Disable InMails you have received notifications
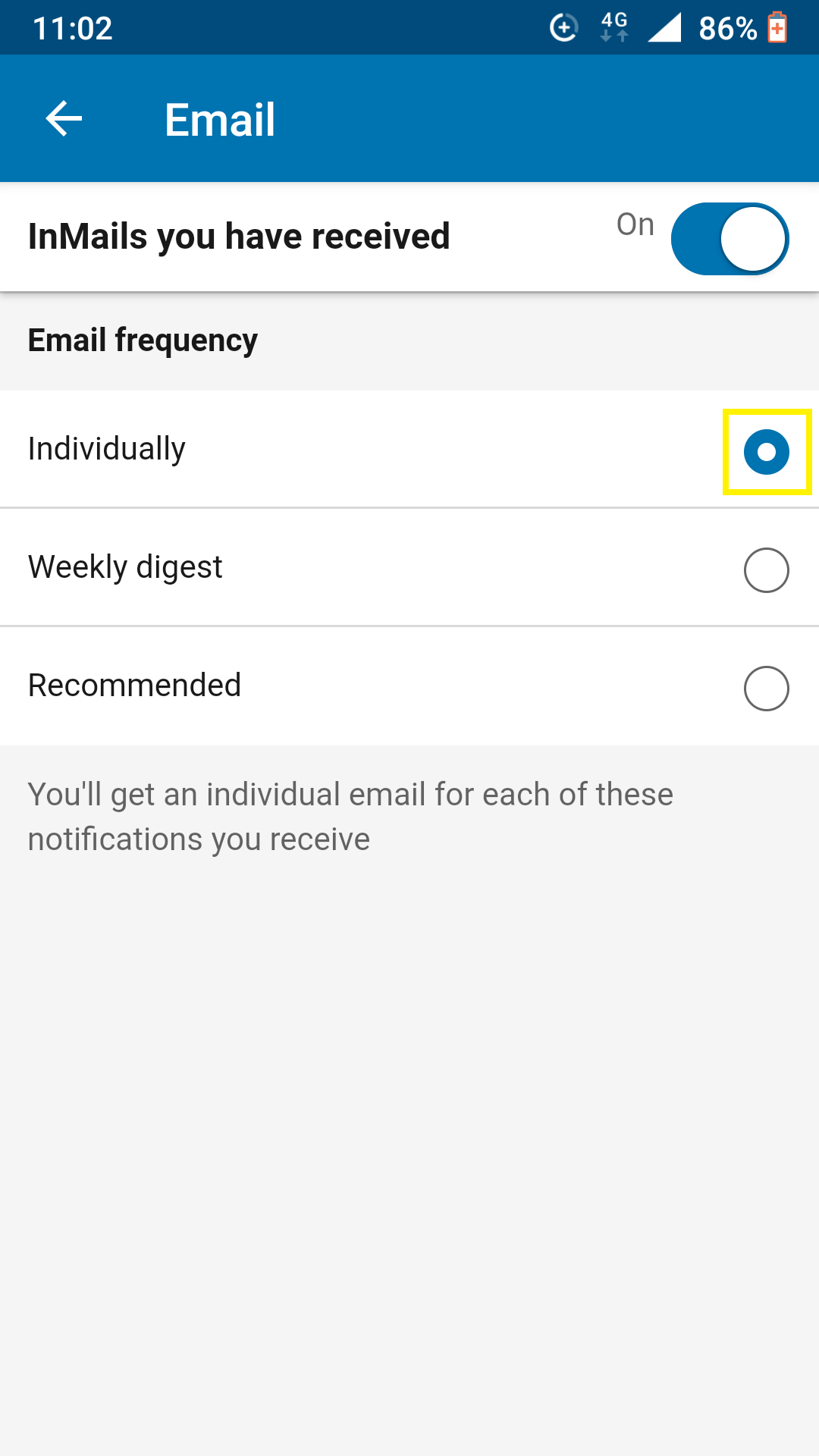The height and width of the screenshot is (1456, 819). coord(729,238)
